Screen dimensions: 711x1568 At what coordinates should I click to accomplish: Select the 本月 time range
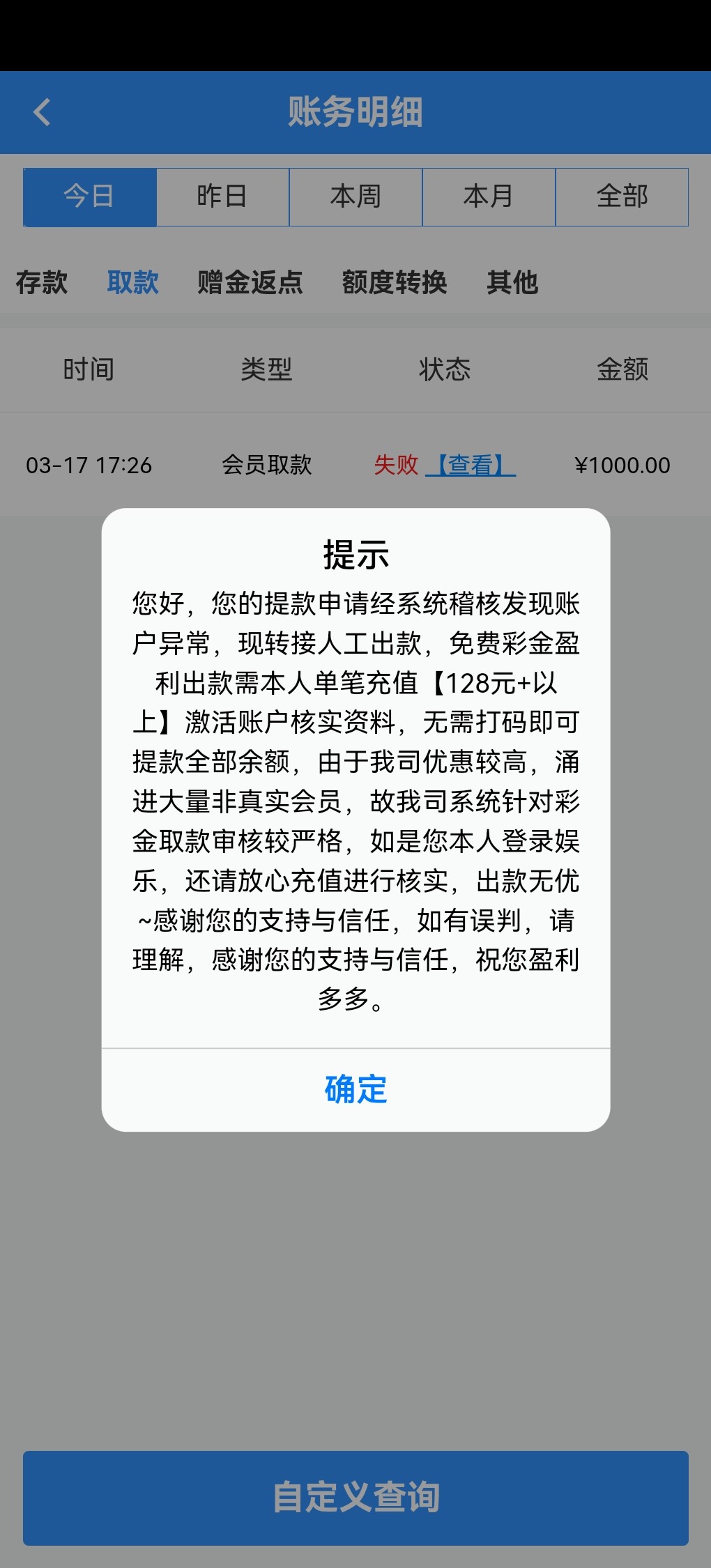click(489, 197)
